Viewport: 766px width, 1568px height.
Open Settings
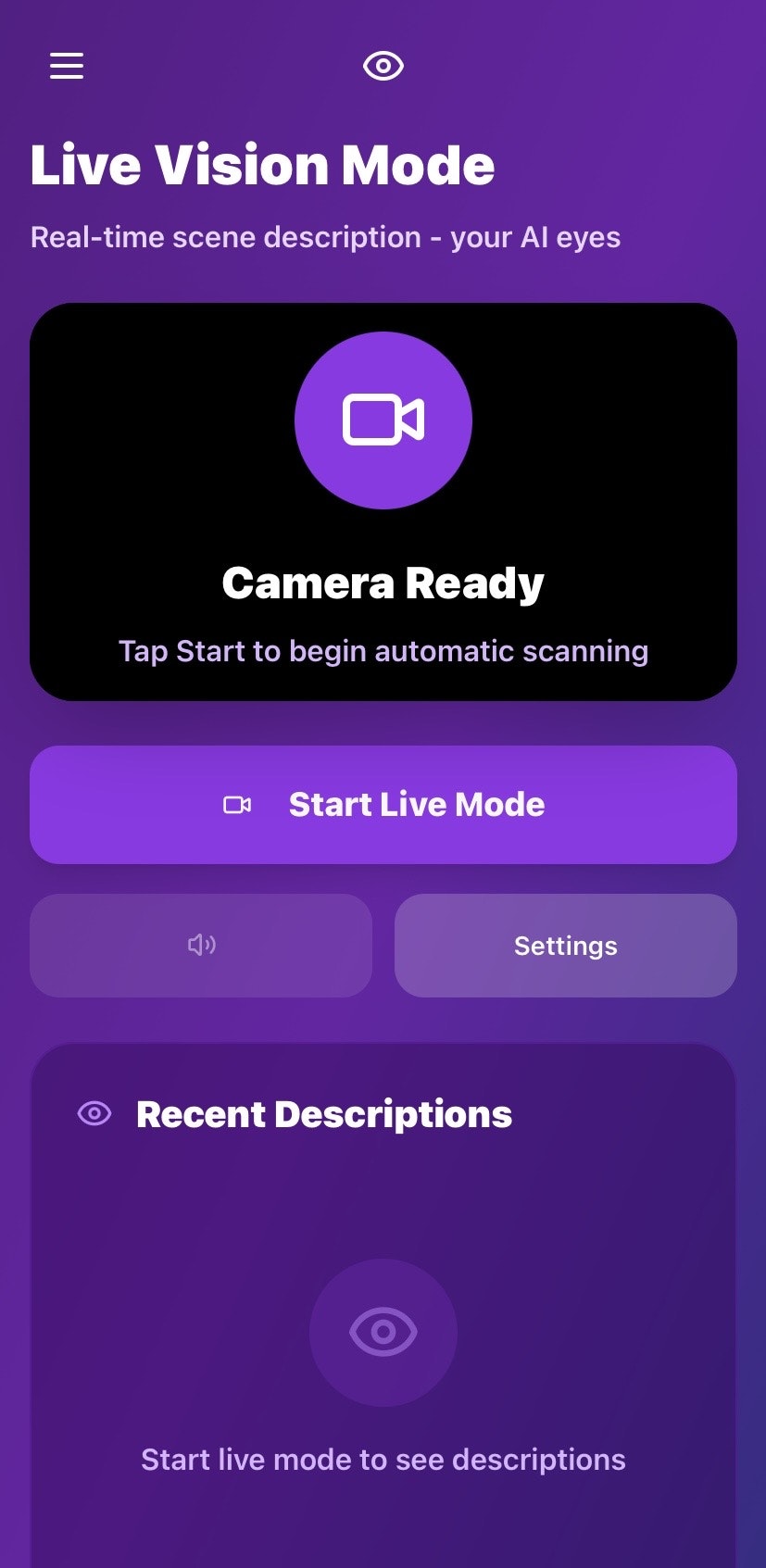tap(565, 945)
